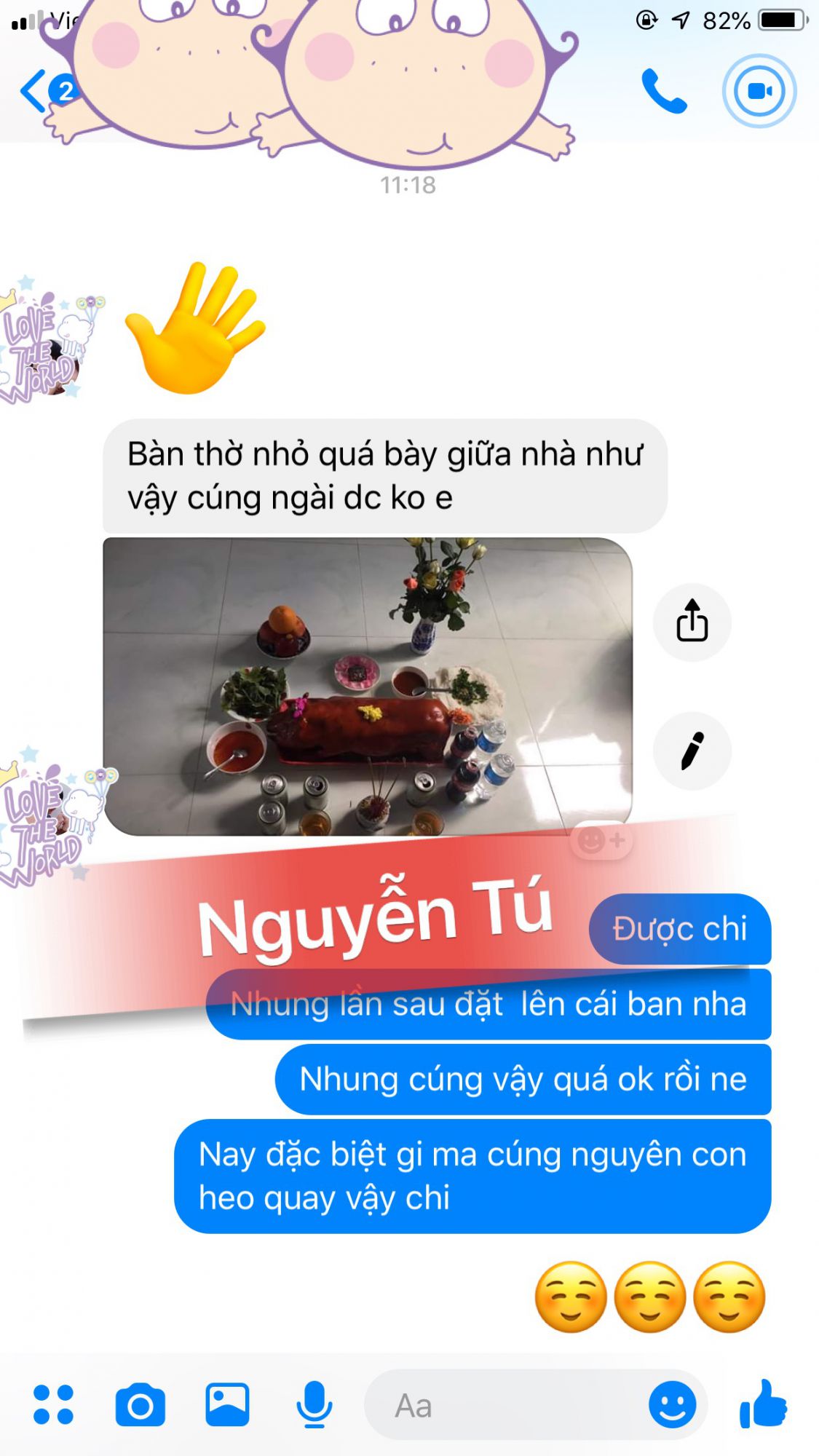
Task: Open the shared offering photo
Action: (x=368, y=686)
